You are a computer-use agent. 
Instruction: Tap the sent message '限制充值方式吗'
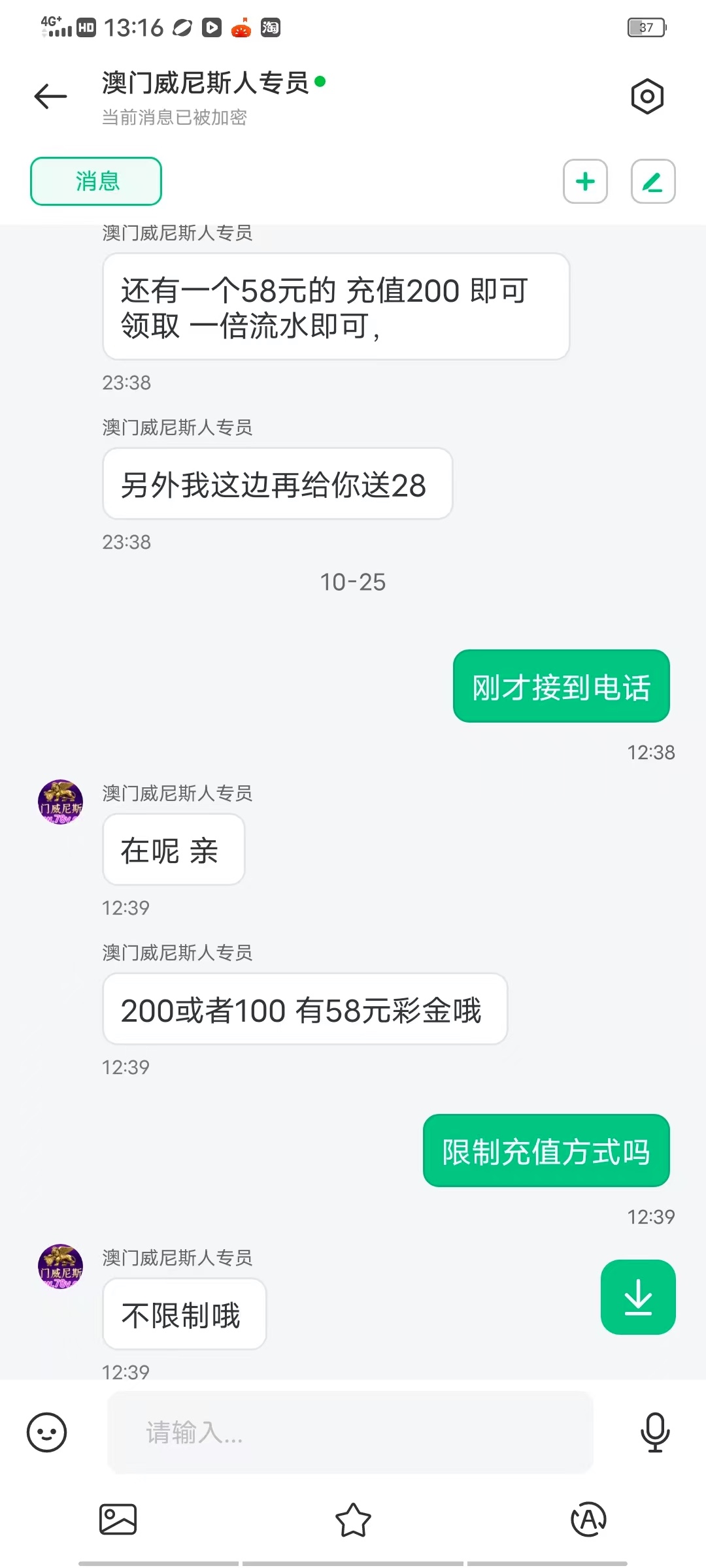point(546,1151)
